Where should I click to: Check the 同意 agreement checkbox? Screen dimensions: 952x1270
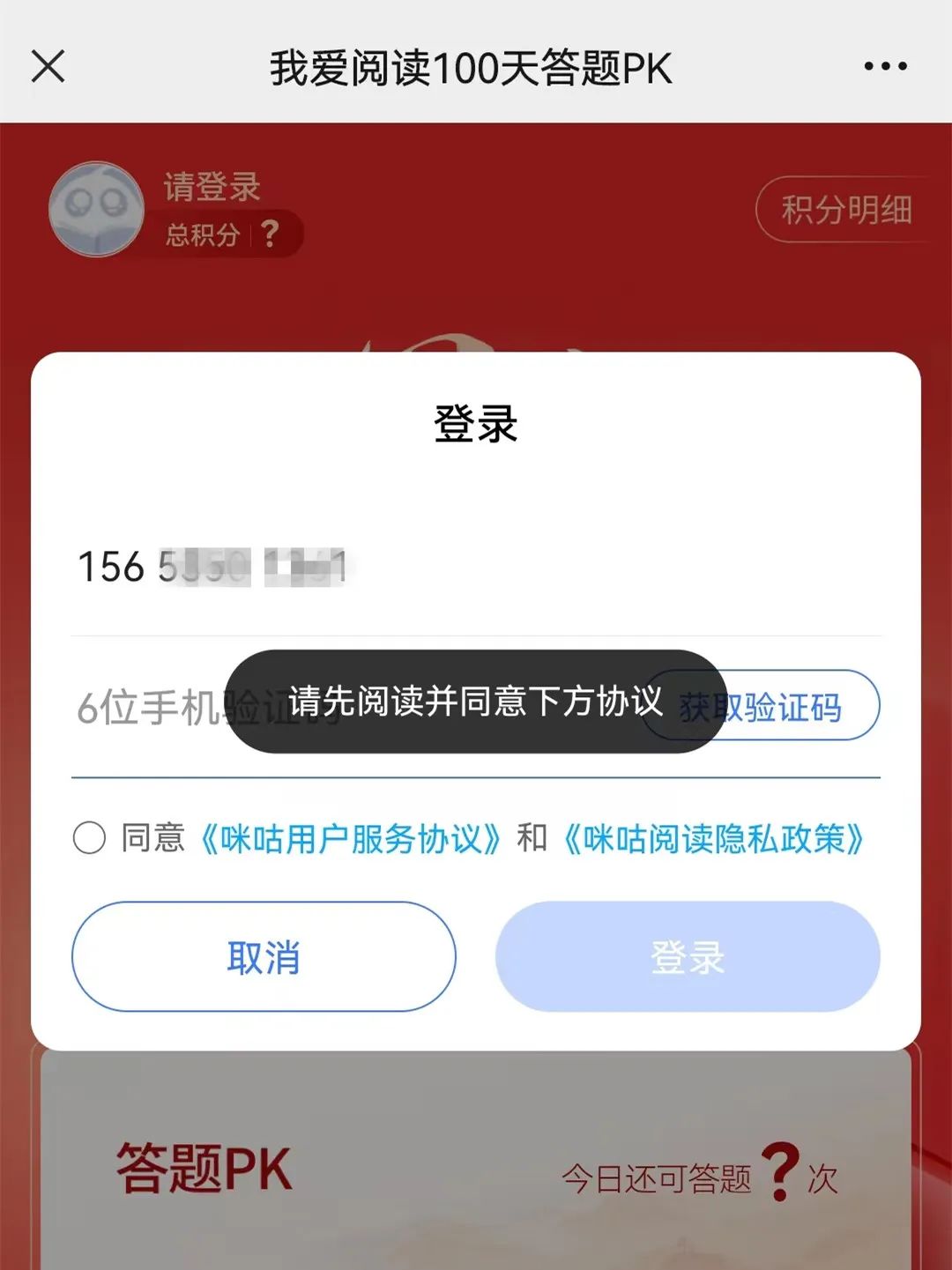coord(89,837)
